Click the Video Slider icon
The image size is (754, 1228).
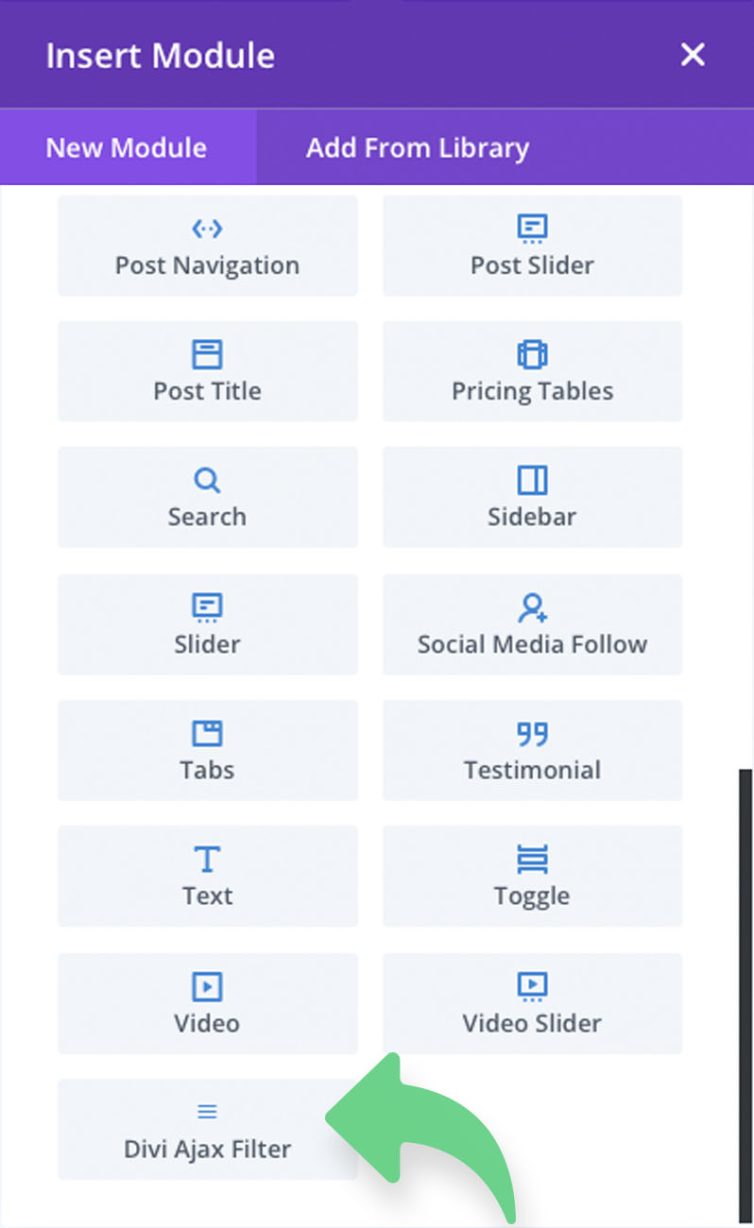pyautogui.click(x=531, y=986)
